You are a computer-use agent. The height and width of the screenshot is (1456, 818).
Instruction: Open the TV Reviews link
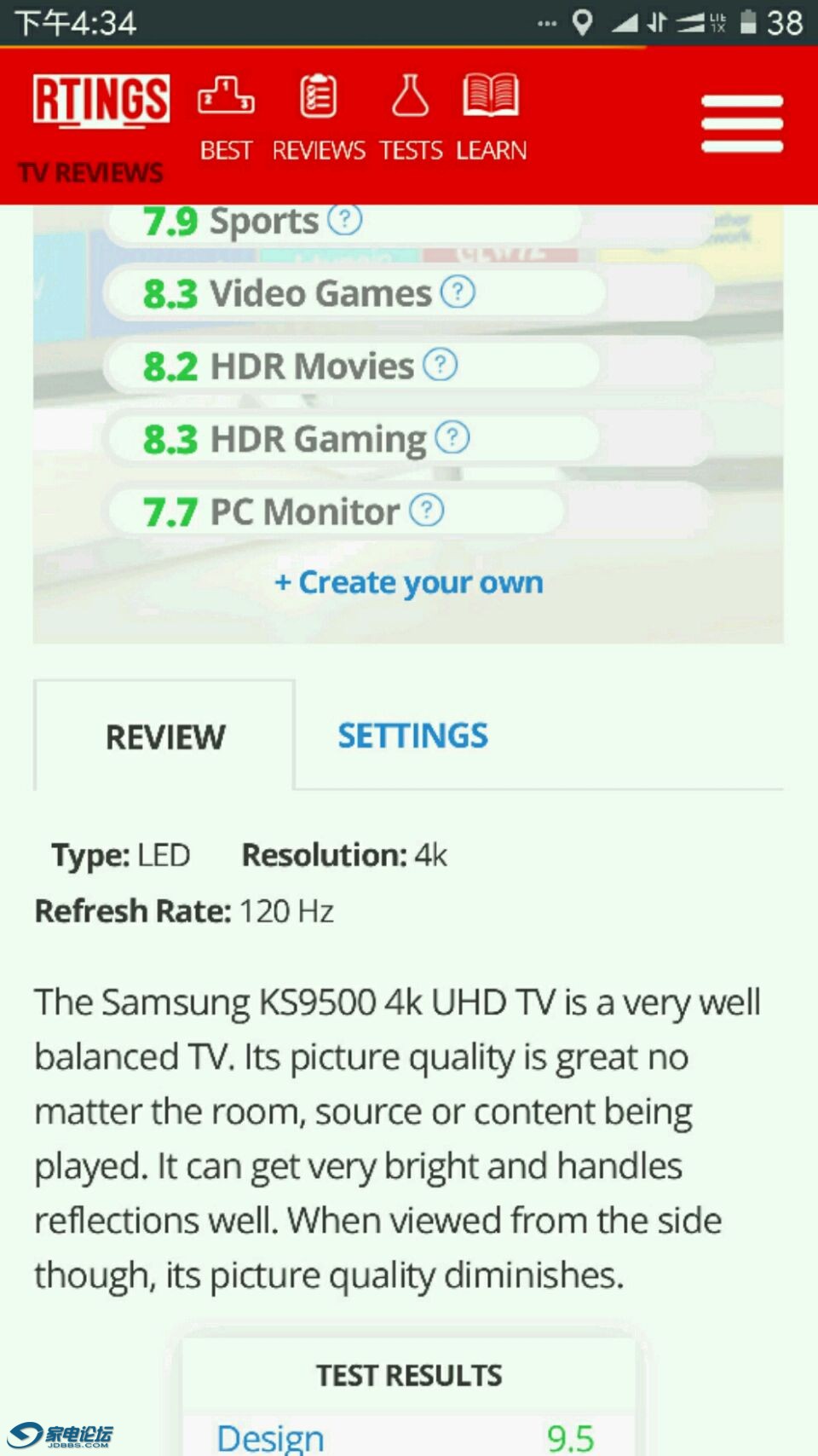pos(91,173)
